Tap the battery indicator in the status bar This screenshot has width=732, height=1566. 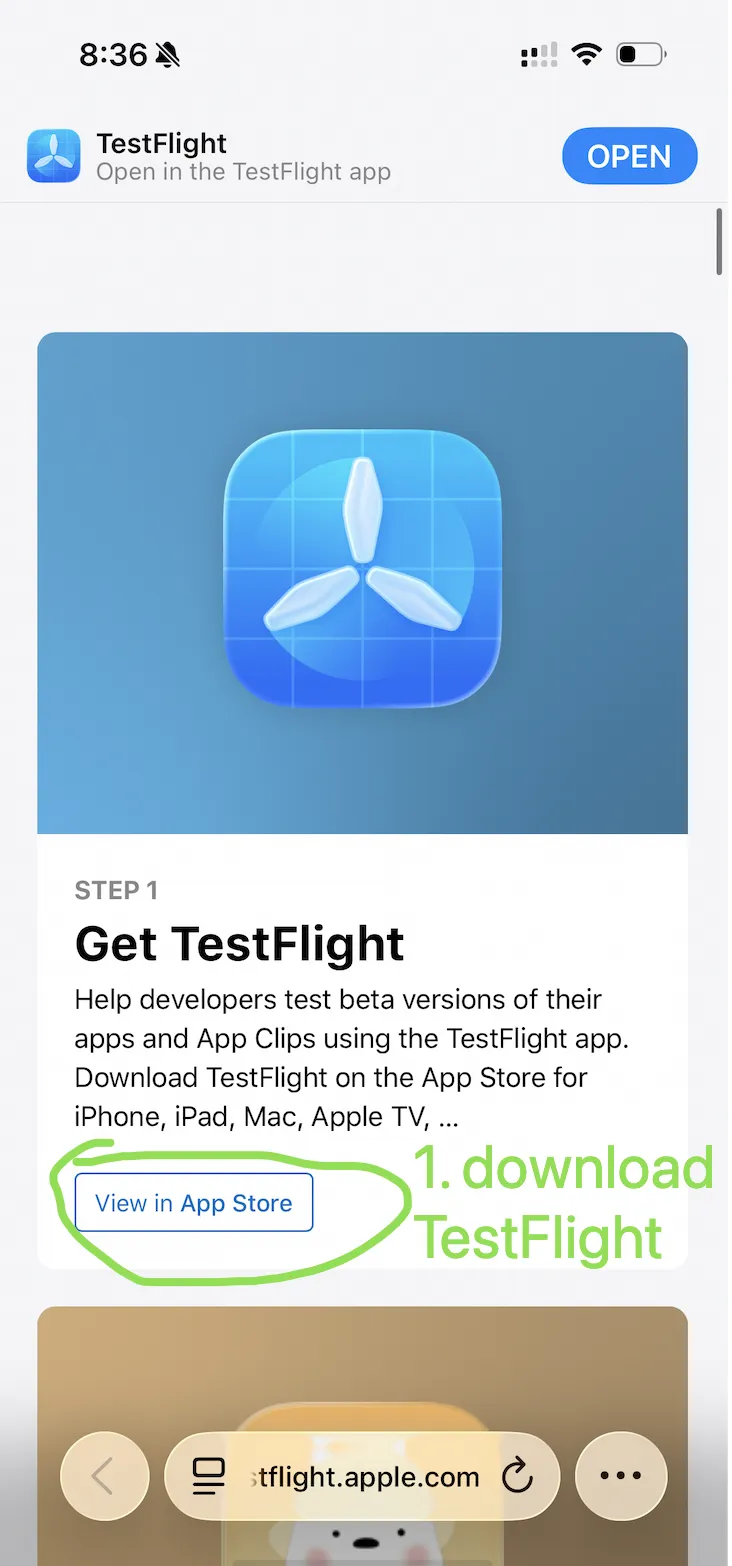pyautogui.click(x=641, y=54)
